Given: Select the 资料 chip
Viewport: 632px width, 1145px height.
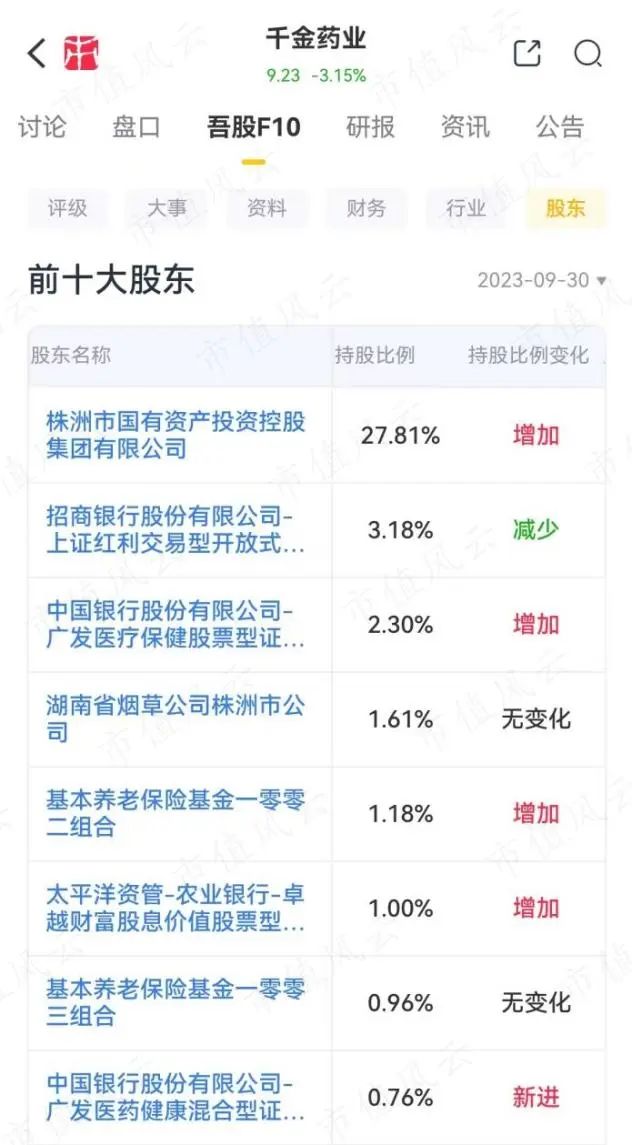Looking at the screenshot, I should (x=266, y=208).
